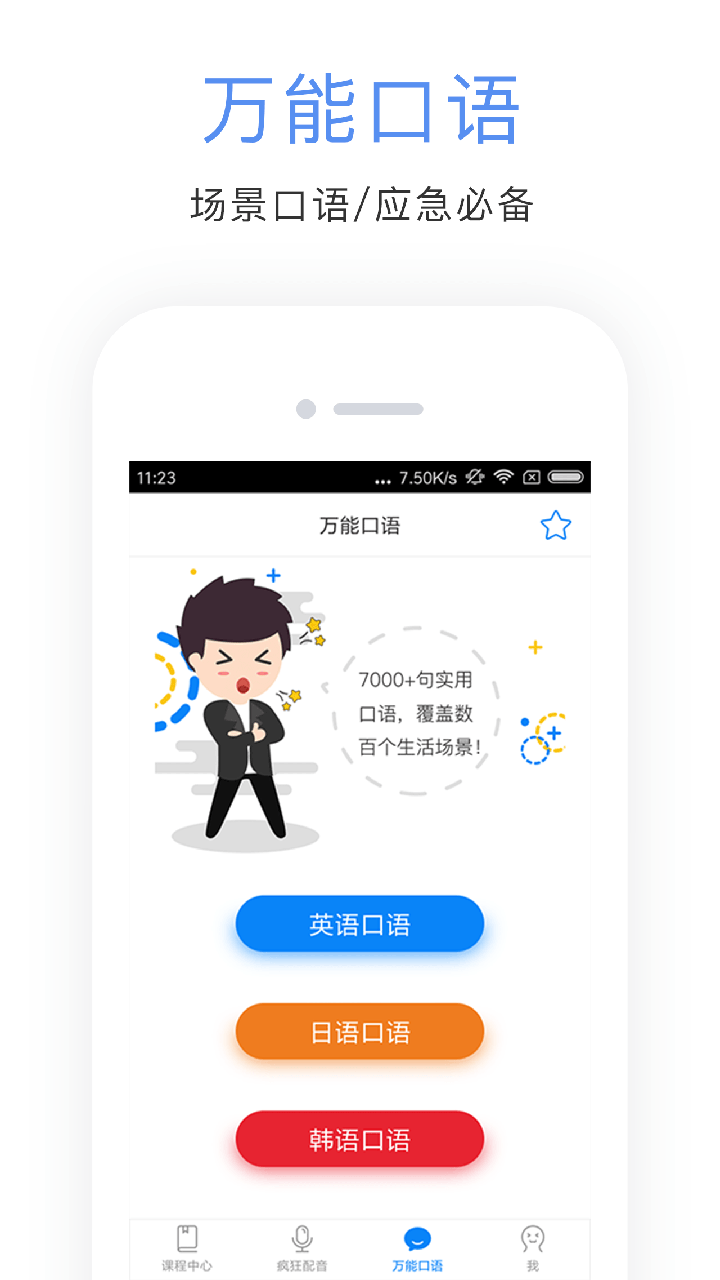Viewport: 720px width, 1280px height.
Task: Tap the cartoon mascot illustration
Action: click(240, 710)
